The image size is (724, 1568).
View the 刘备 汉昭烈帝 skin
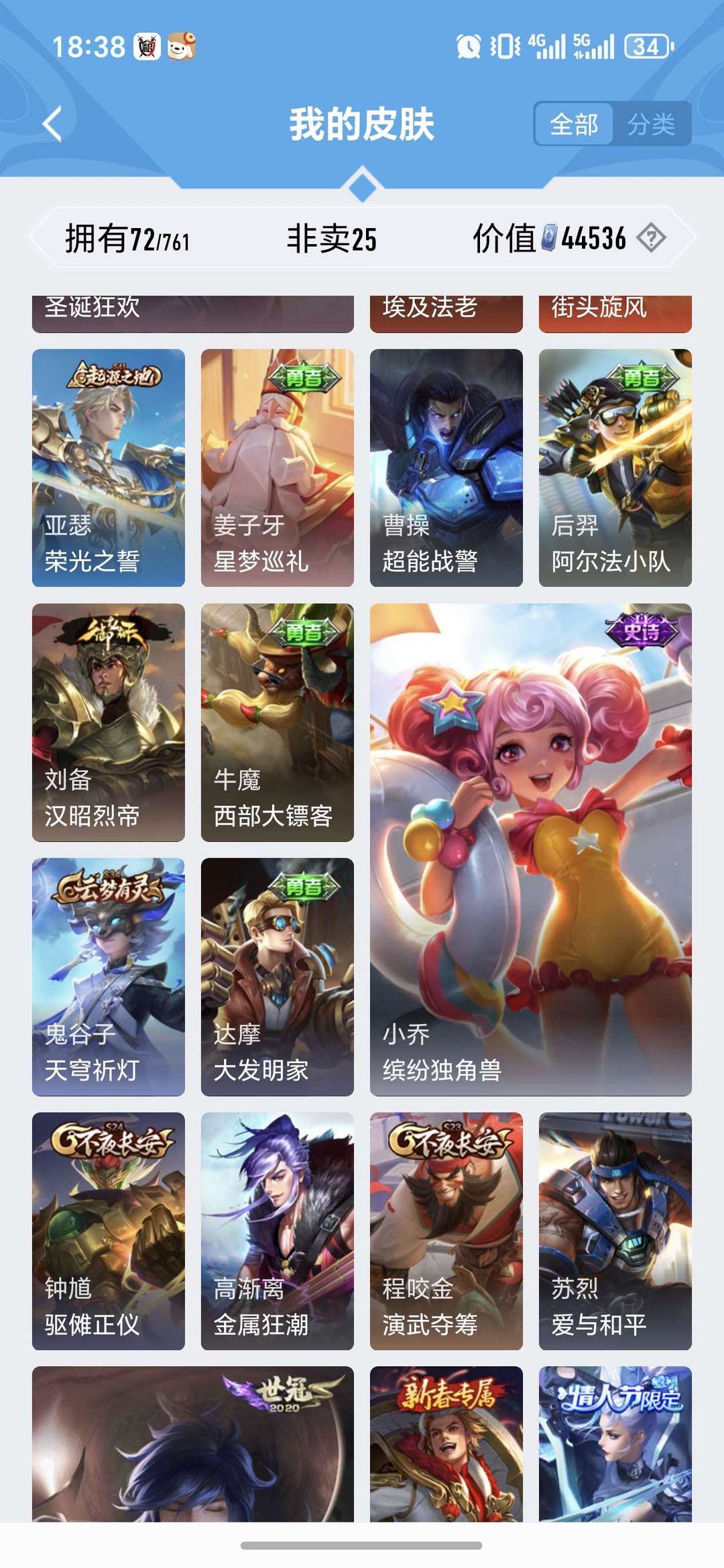tap(109, 722)
